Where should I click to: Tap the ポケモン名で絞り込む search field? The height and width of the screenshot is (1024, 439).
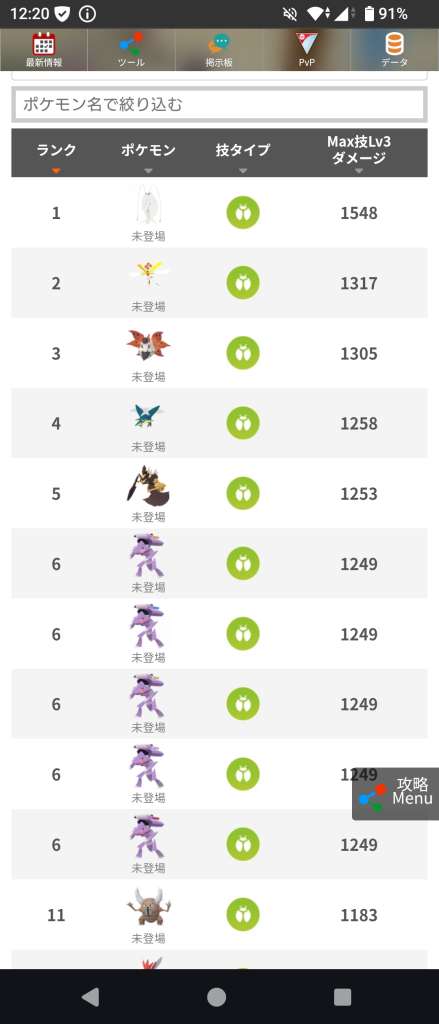(x=219, y=104)
